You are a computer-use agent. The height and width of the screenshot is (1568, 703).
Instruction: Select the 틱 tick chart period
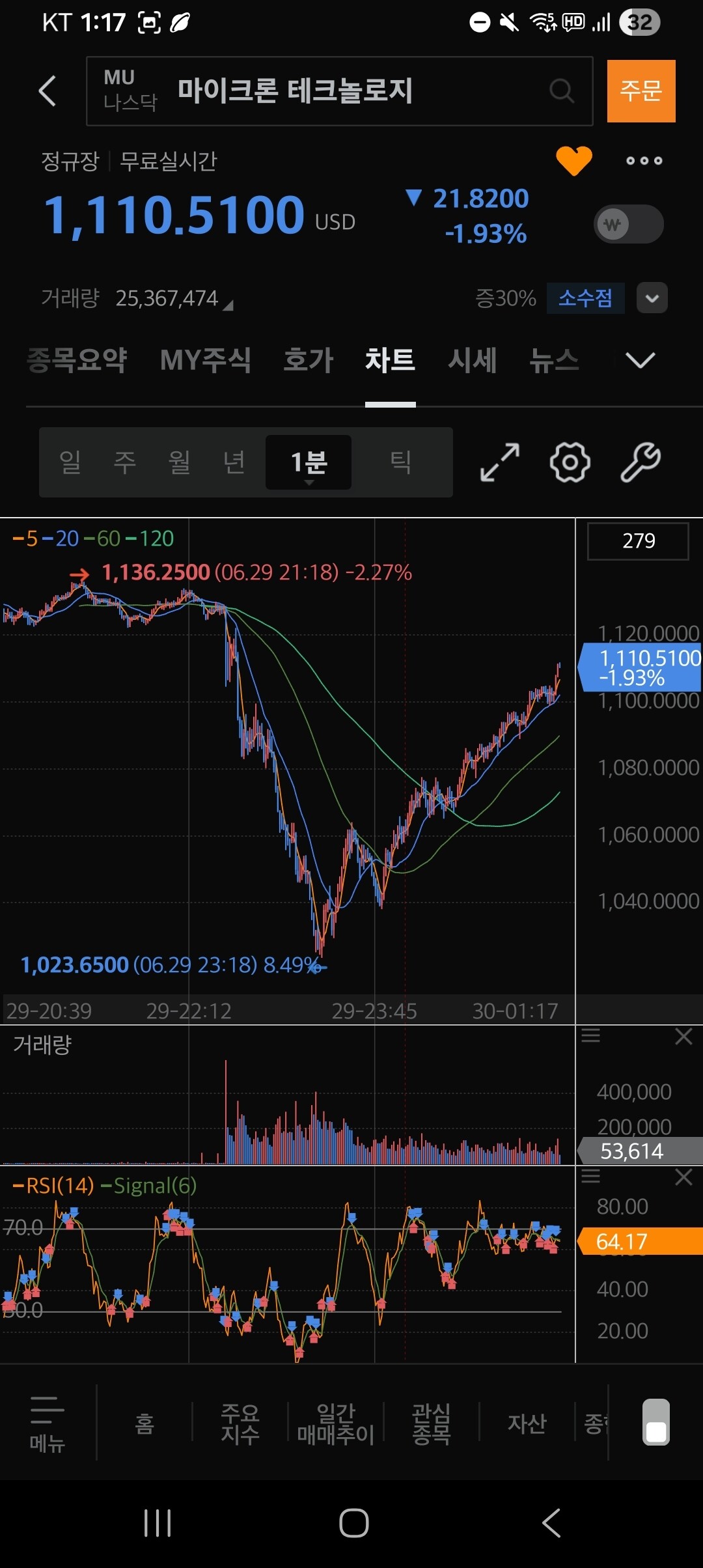(400, 462)
